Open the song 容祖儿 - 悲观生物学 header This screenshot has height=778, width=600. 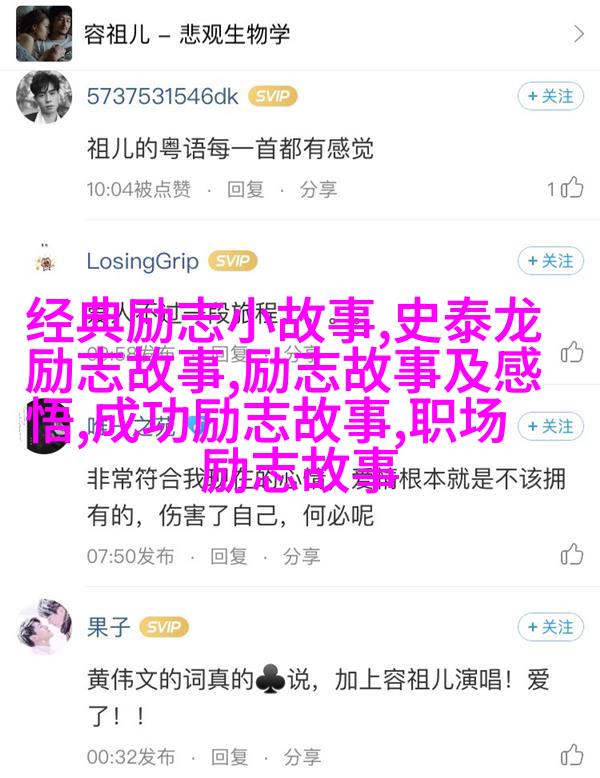point(300,34)
